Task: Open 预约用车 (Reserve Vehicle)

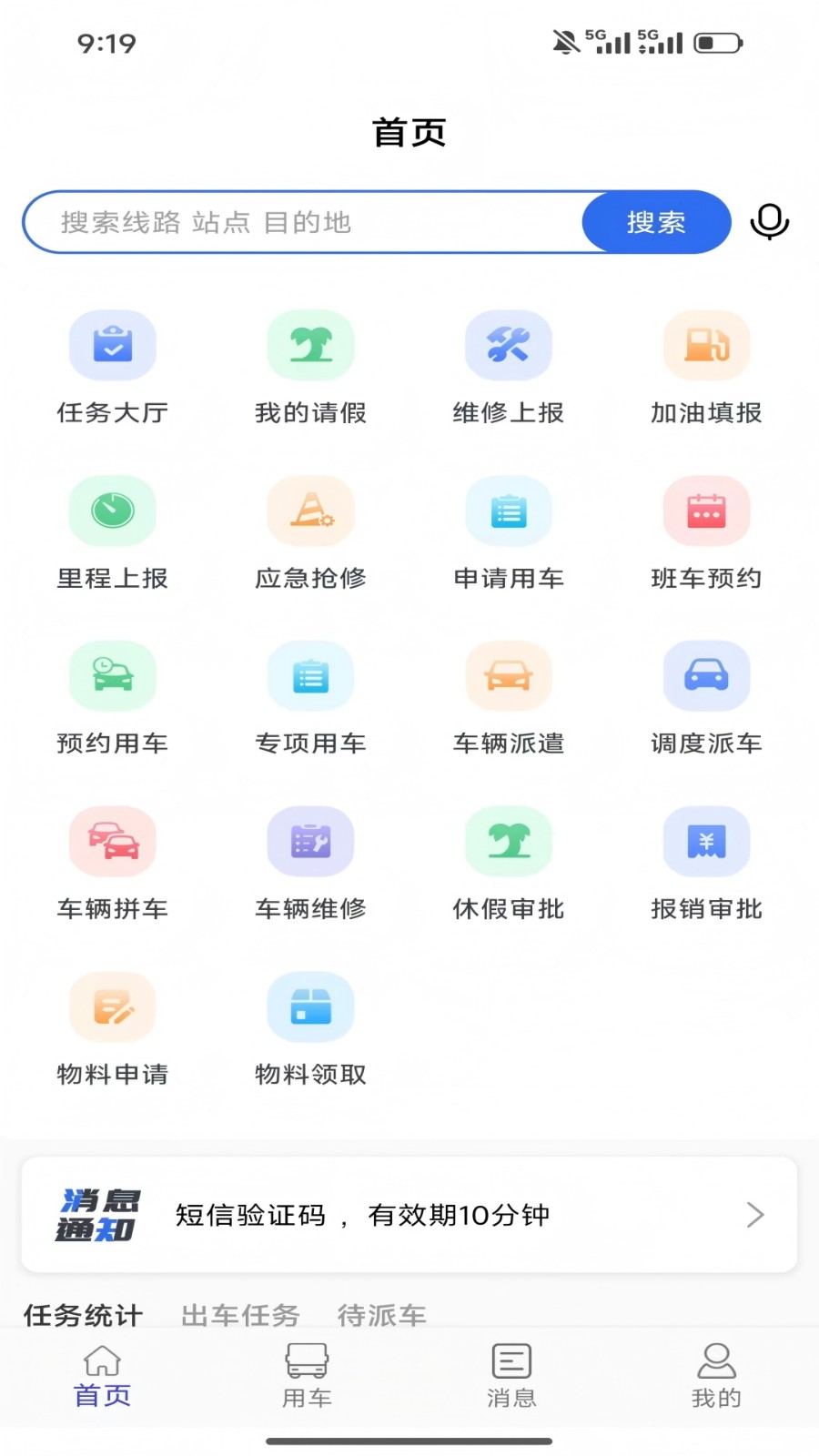Action: tap(112, 694)
